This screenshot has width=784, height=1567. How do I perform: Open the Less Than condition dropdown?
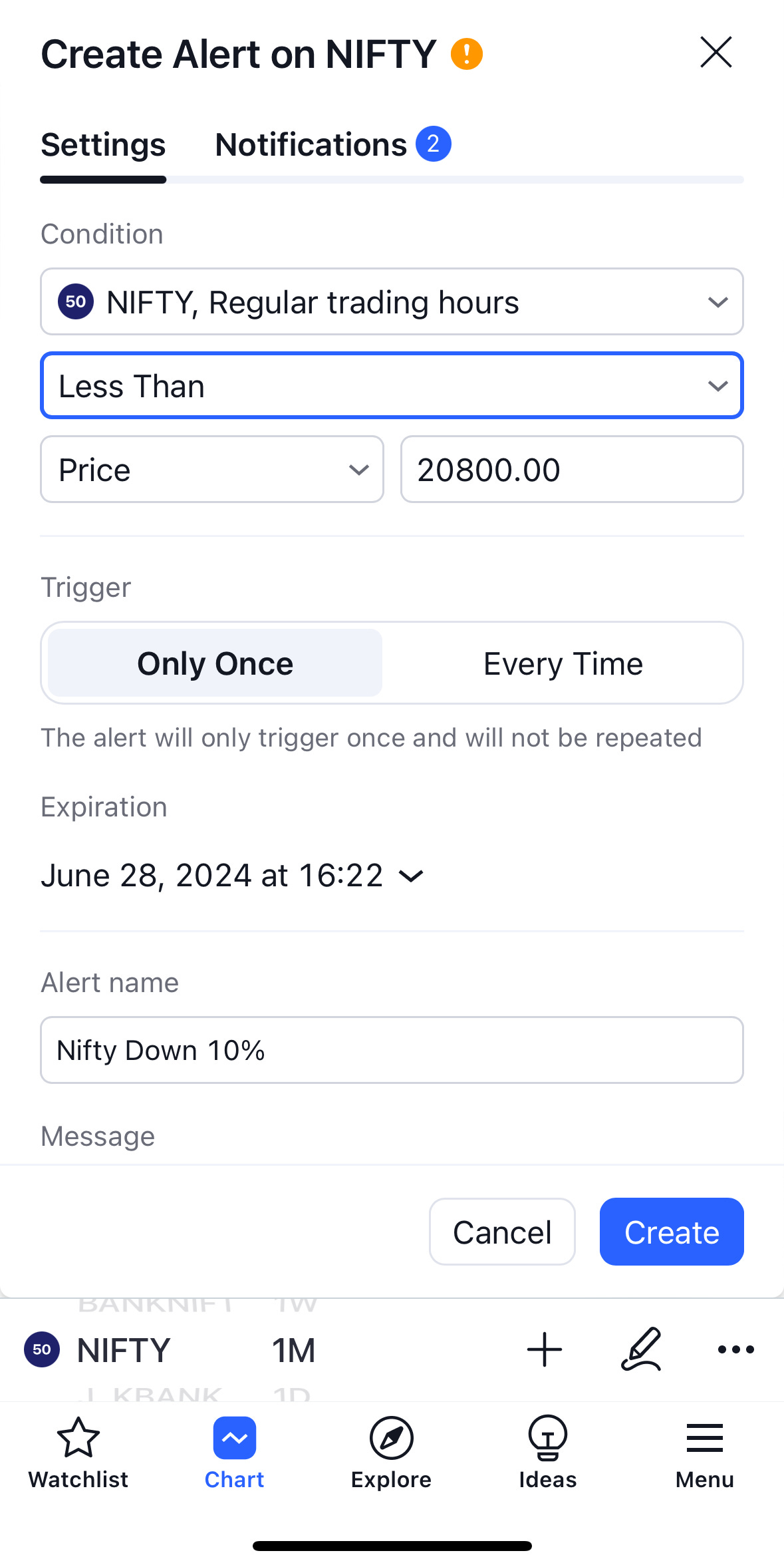click(392, 385)
